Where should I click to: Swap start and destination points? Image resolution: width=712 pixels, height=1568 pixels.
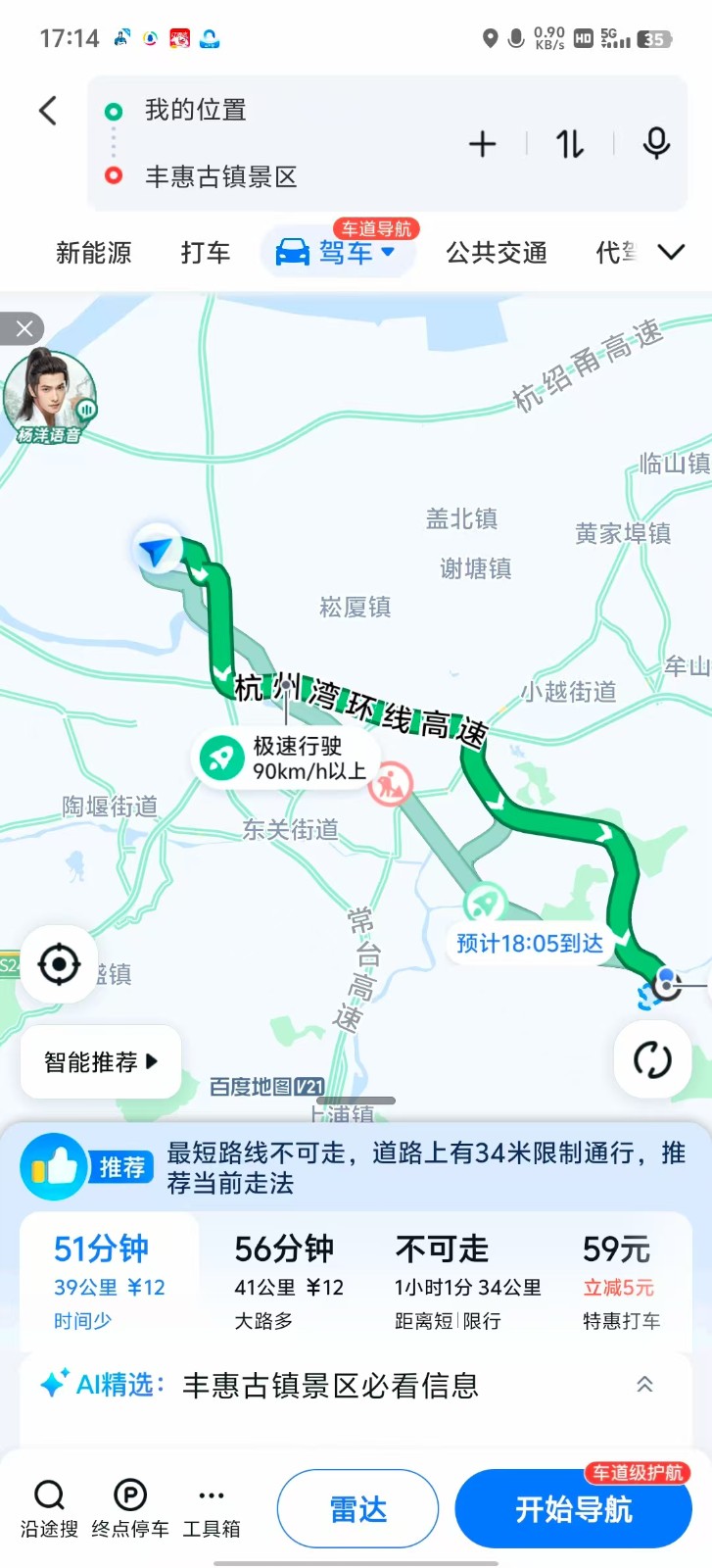tap(569, 145)
